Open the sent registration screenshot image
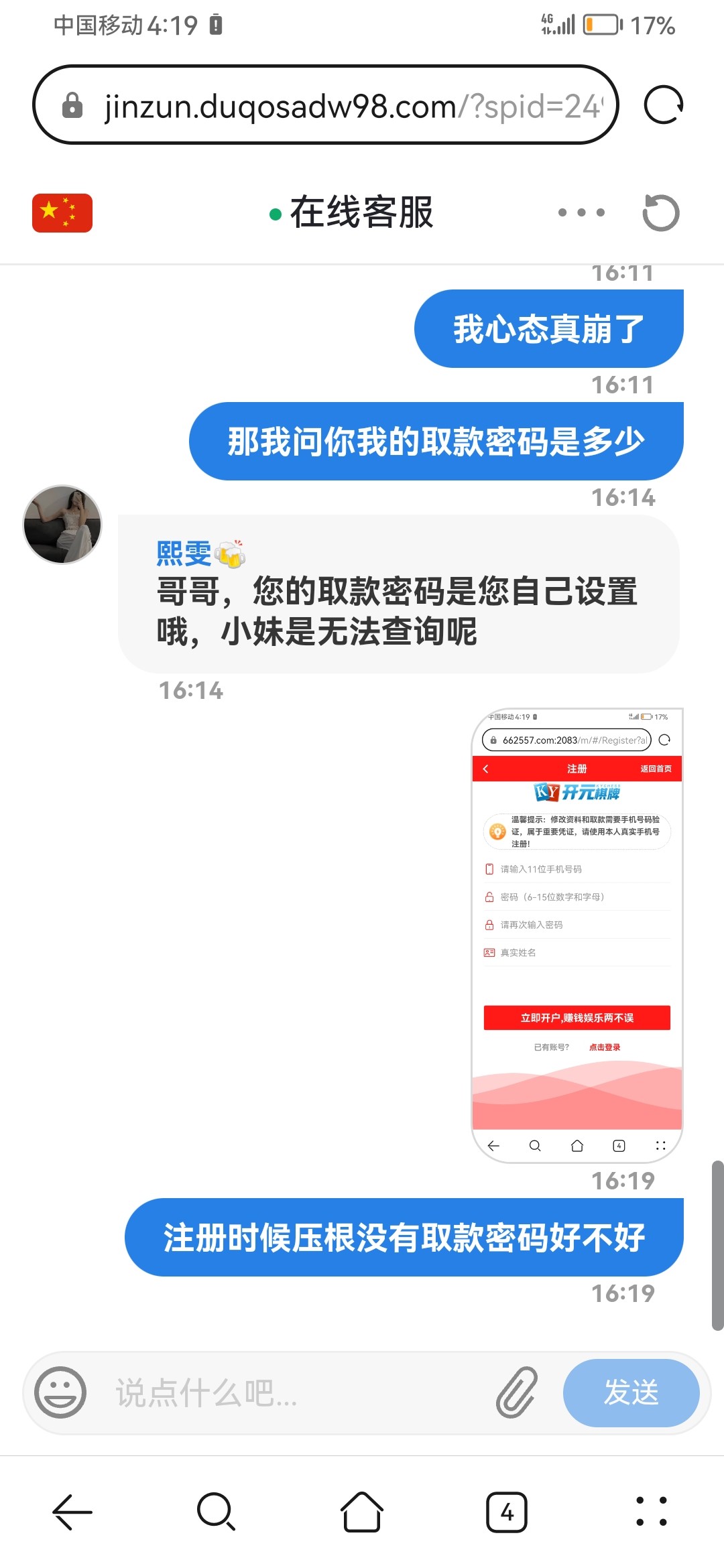 click(577, 935)
